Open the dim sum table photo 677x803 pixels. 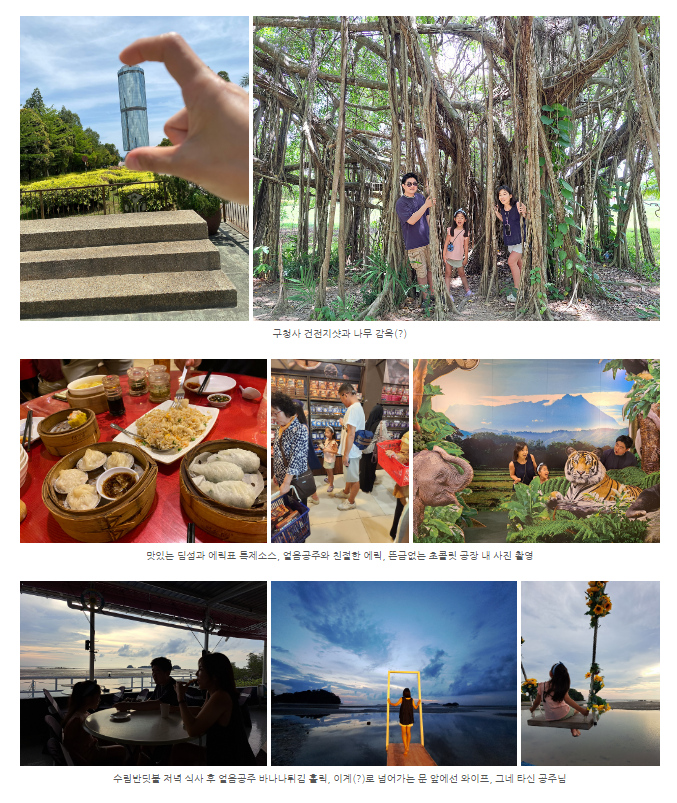pyautogui.click(x=143, y=451)
